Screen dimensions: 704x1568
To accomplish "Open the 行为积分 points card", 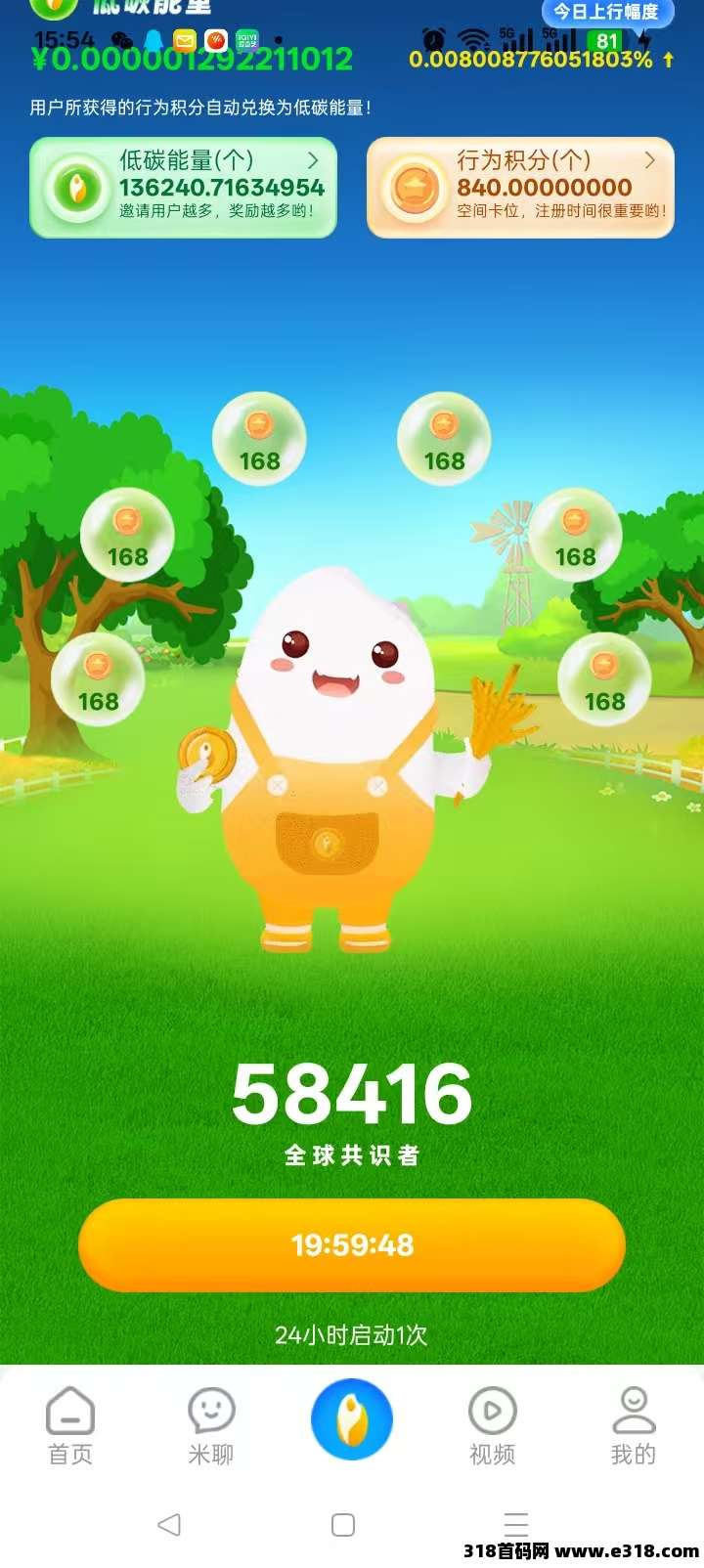I will 520,187.
